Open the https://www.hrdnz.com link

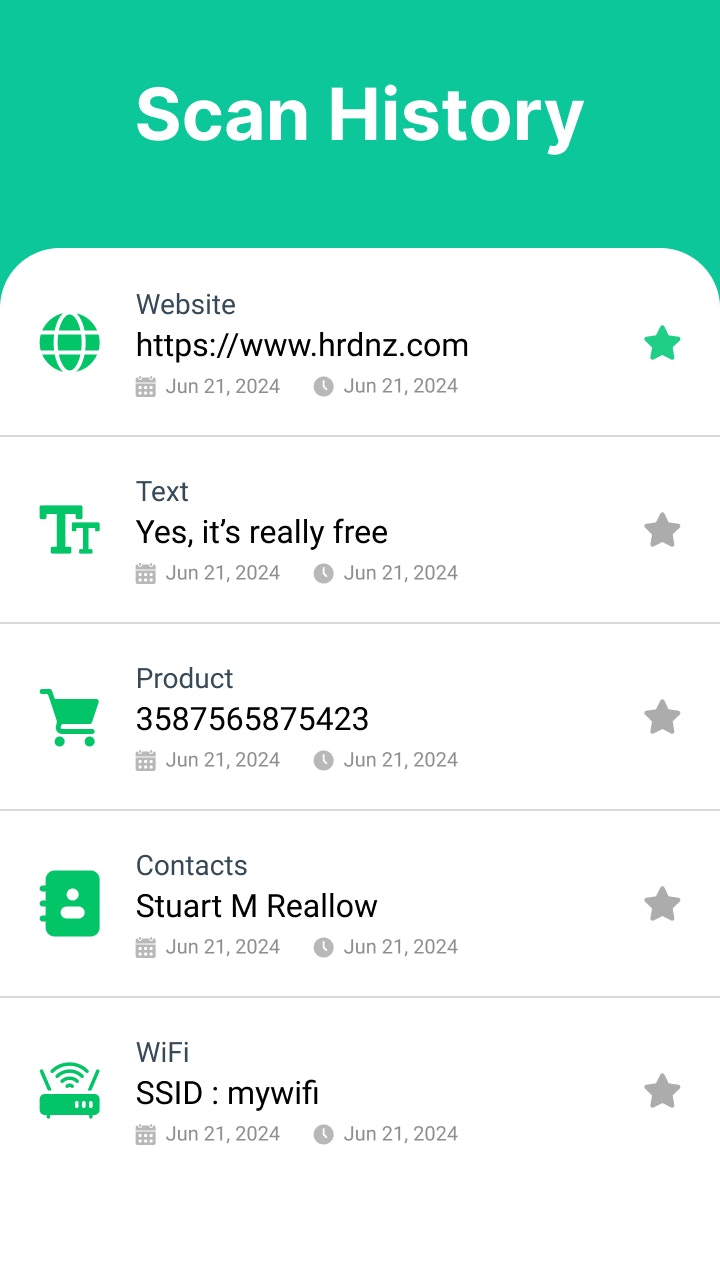pos(302,345)
